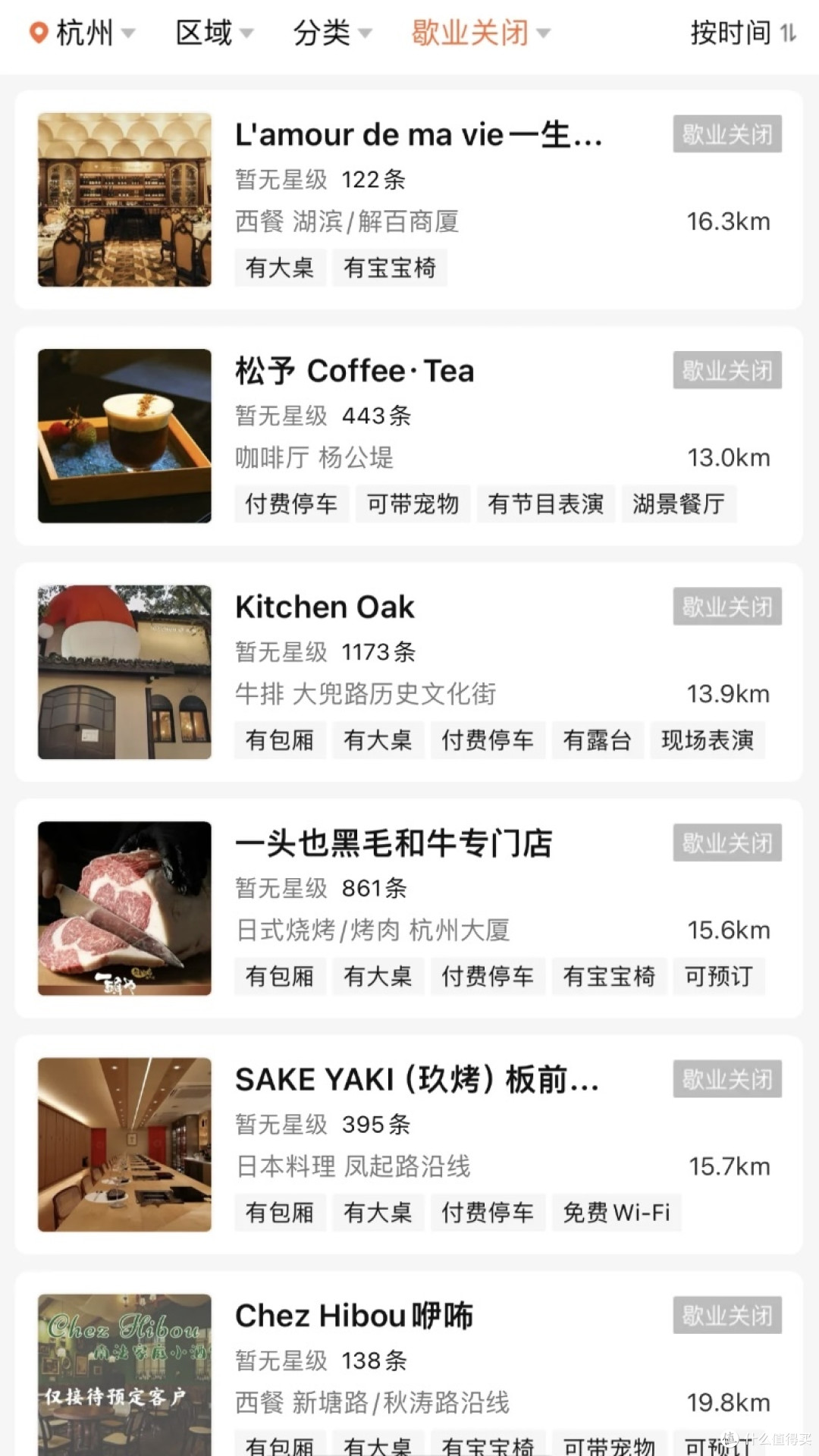Open the 杭州 city dropdown
This screenshot has width=819, height=1456.
tap(82, 33)
